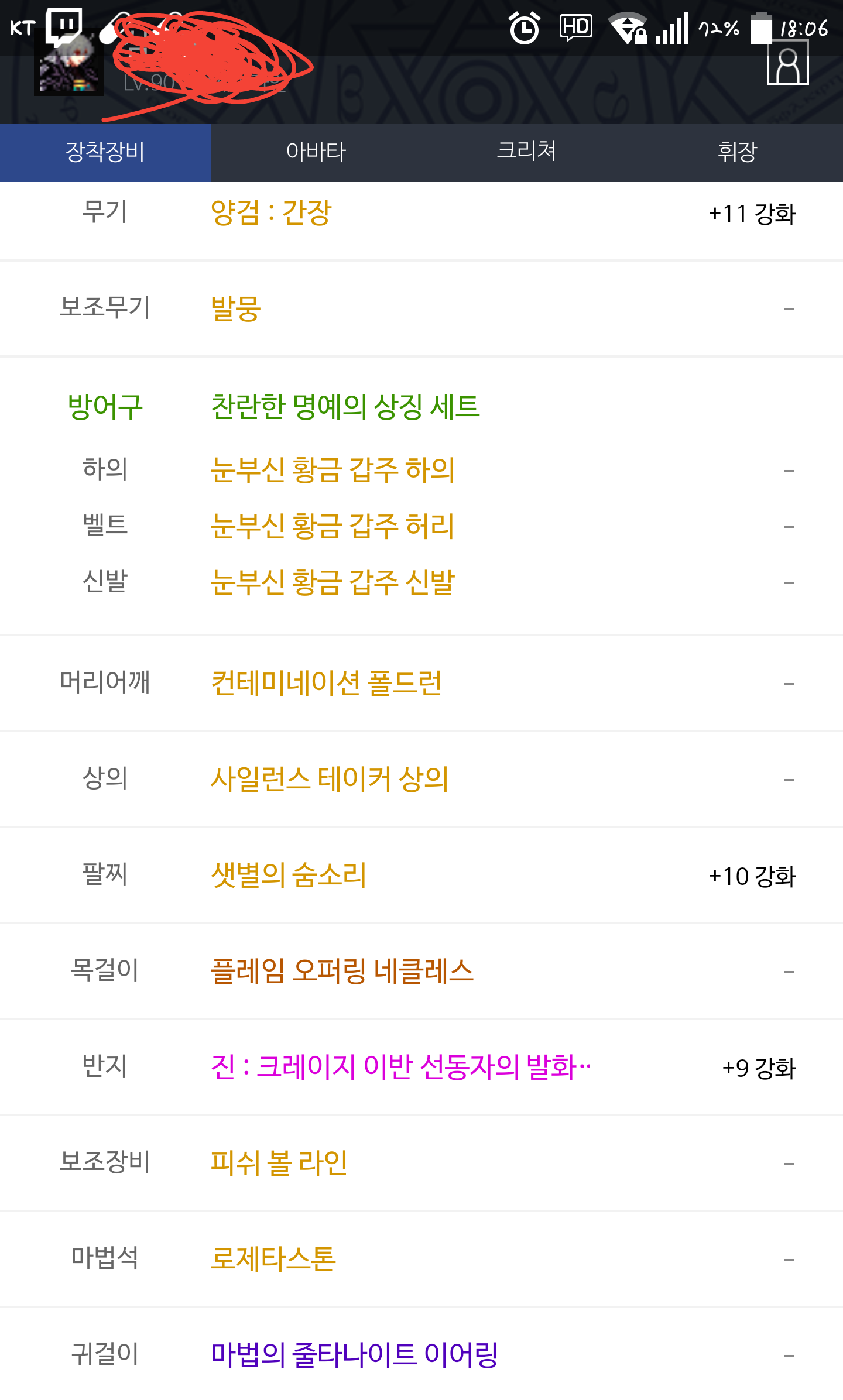Switch to the 아바타 tab
Screen dimensions: 843x1400
click(316, 152)
